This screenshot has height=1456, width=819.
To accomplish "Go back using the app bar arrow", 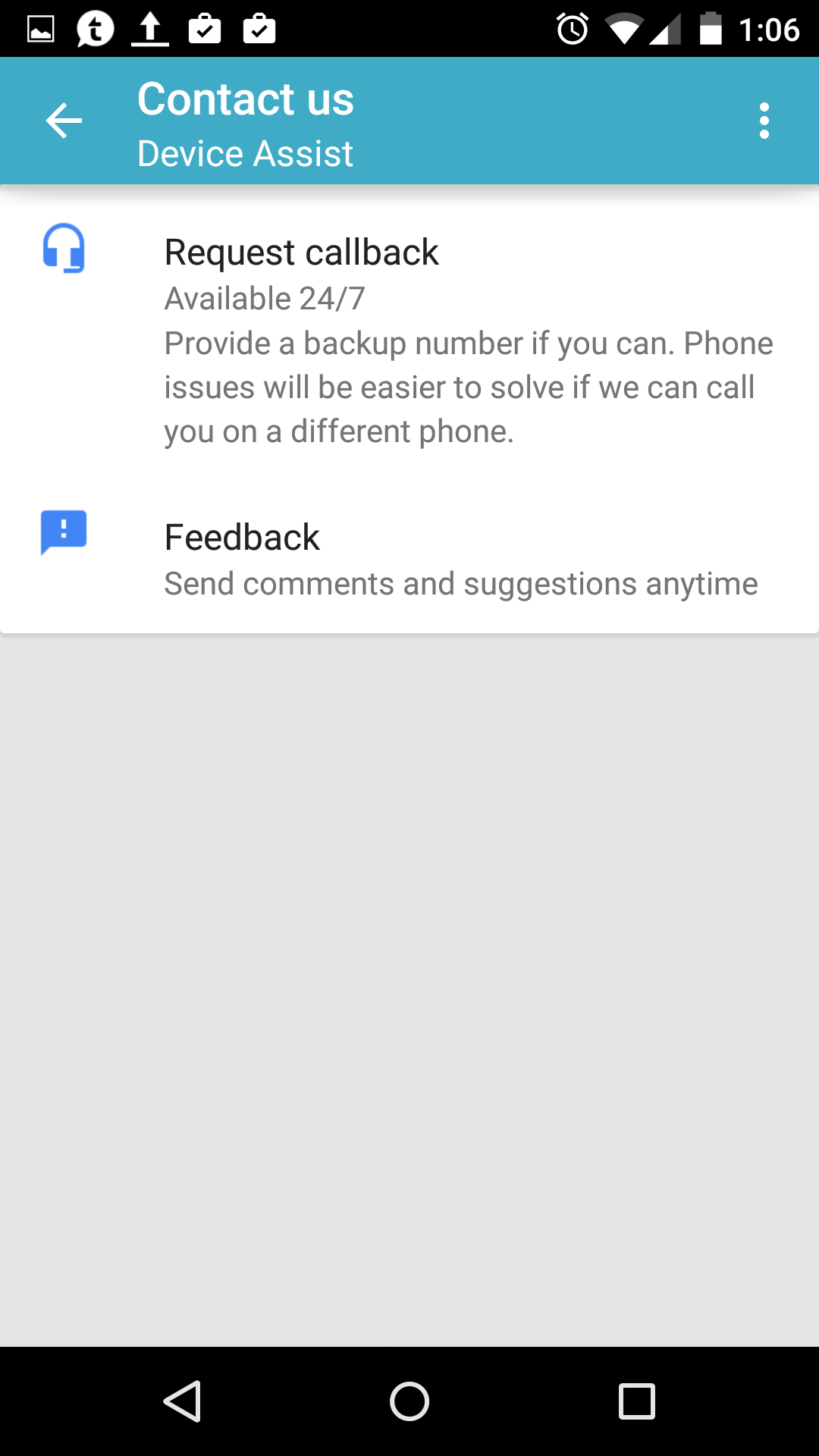I will point(64,121).
